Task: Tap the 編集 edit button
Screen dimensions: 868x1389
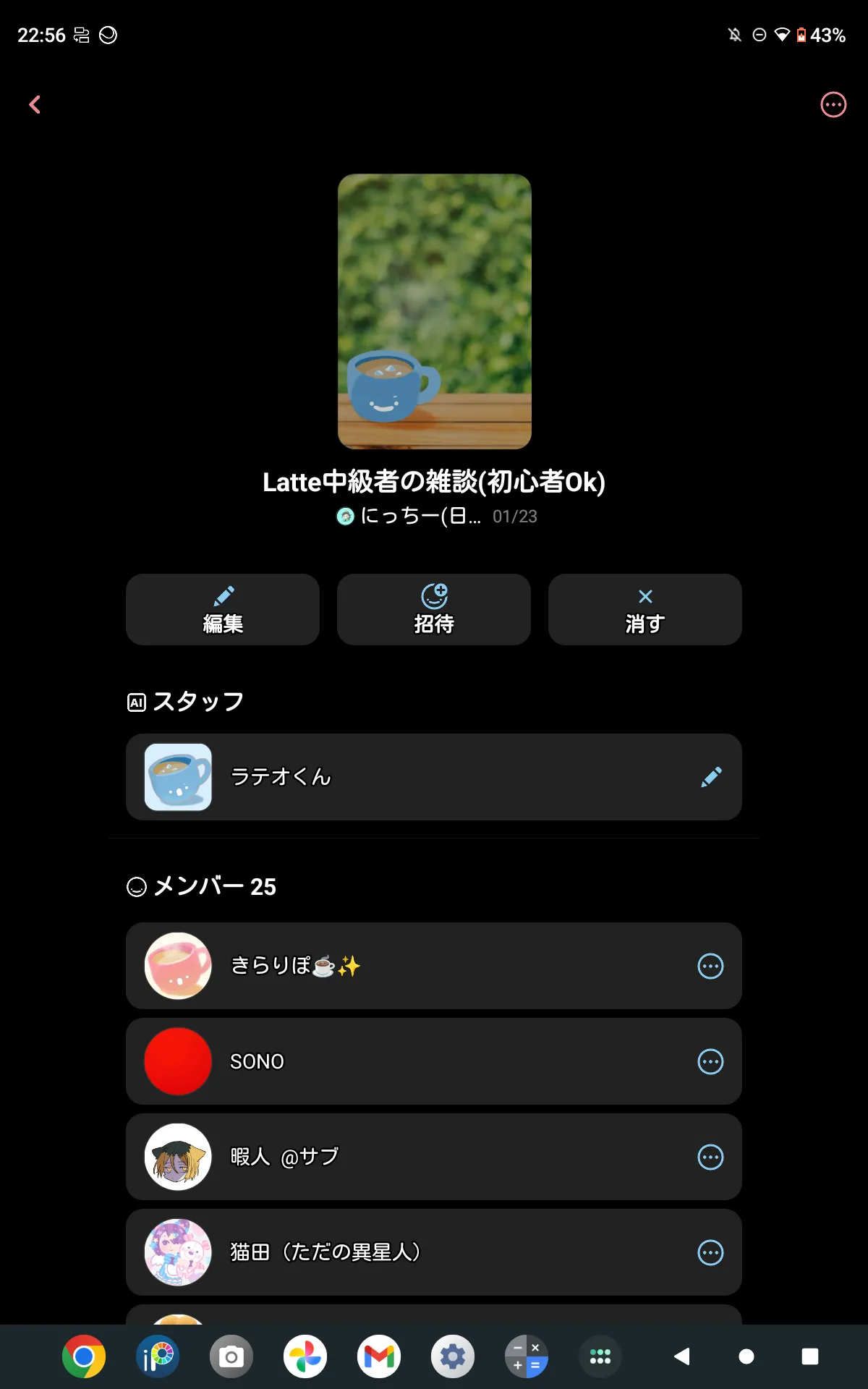Action: coord(223,609)
